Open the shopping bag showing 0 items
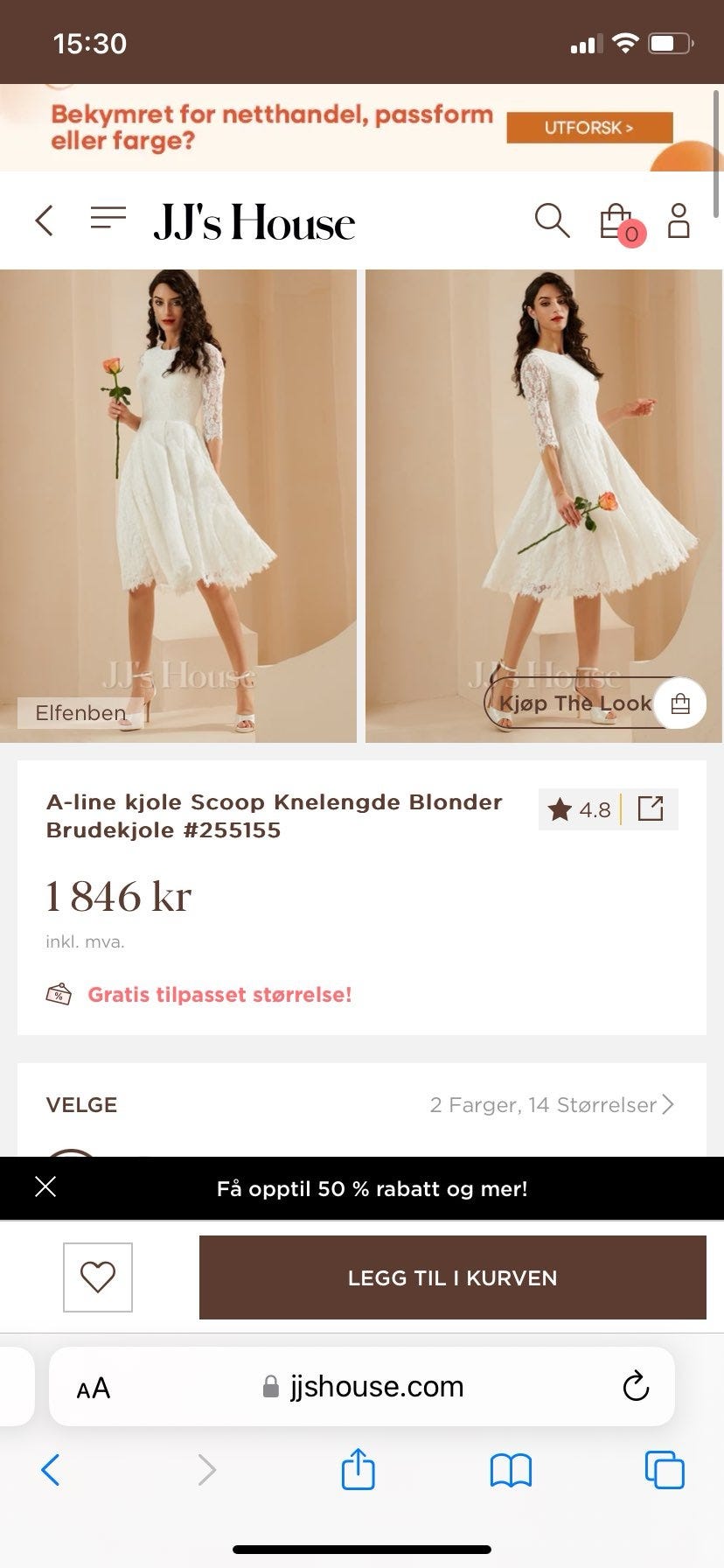The width and height of the screenshot is (724, 1568). tap(614, 221)
